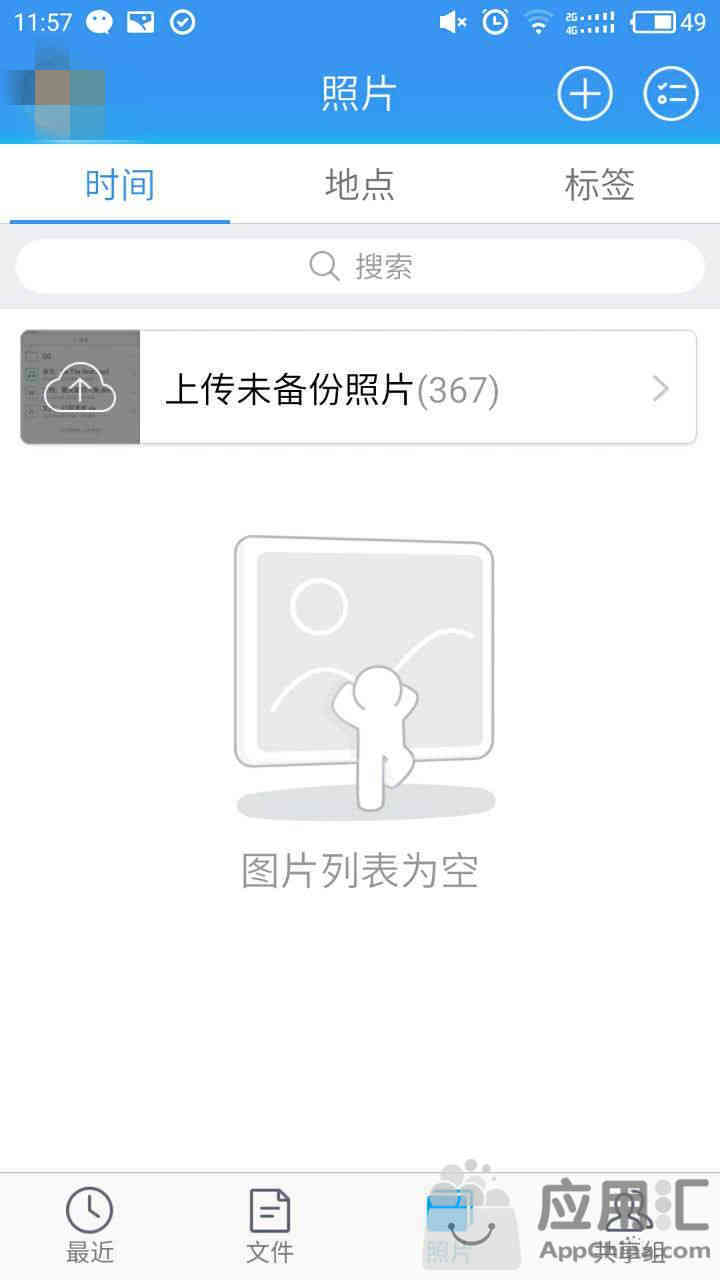Switch to the 地点 tab

(360, 185)
